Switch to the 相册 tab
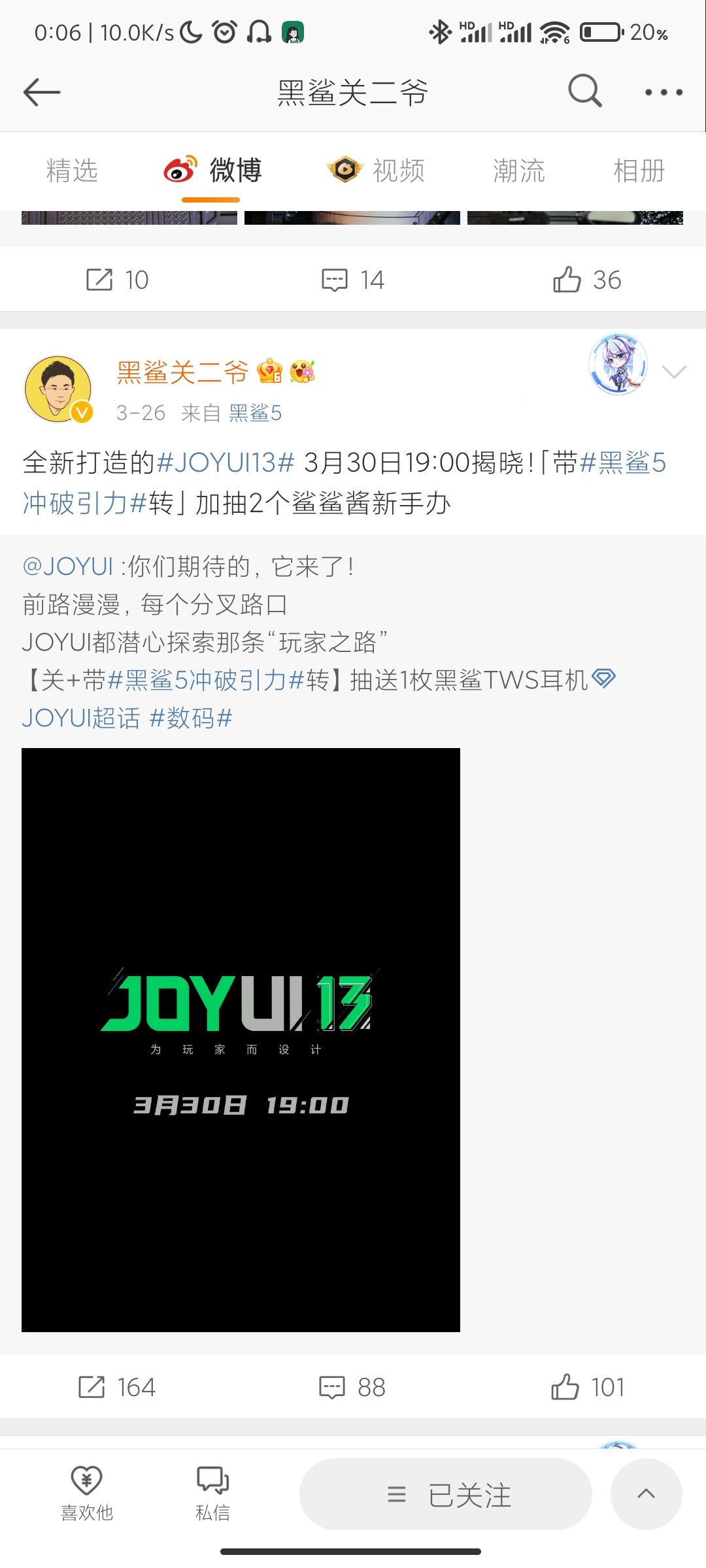 [639, 171]
